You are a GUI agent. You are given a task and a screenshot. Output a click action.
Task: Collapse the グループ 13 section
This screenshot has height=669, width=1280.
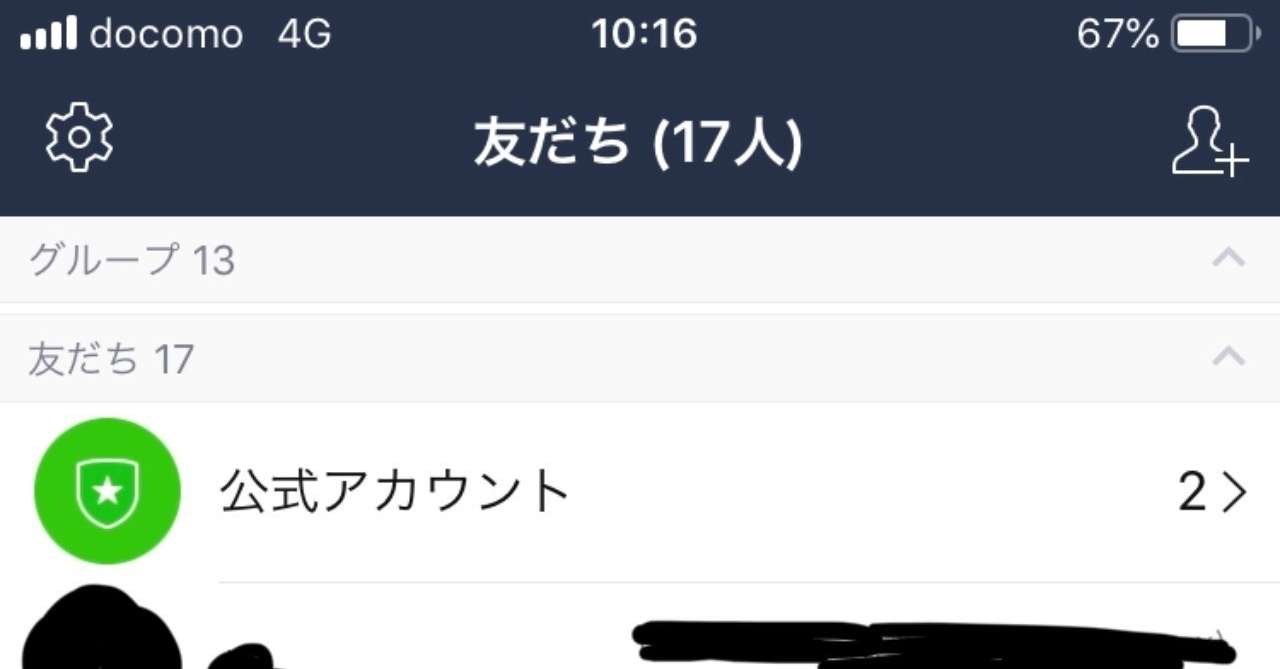[1228, 259]
